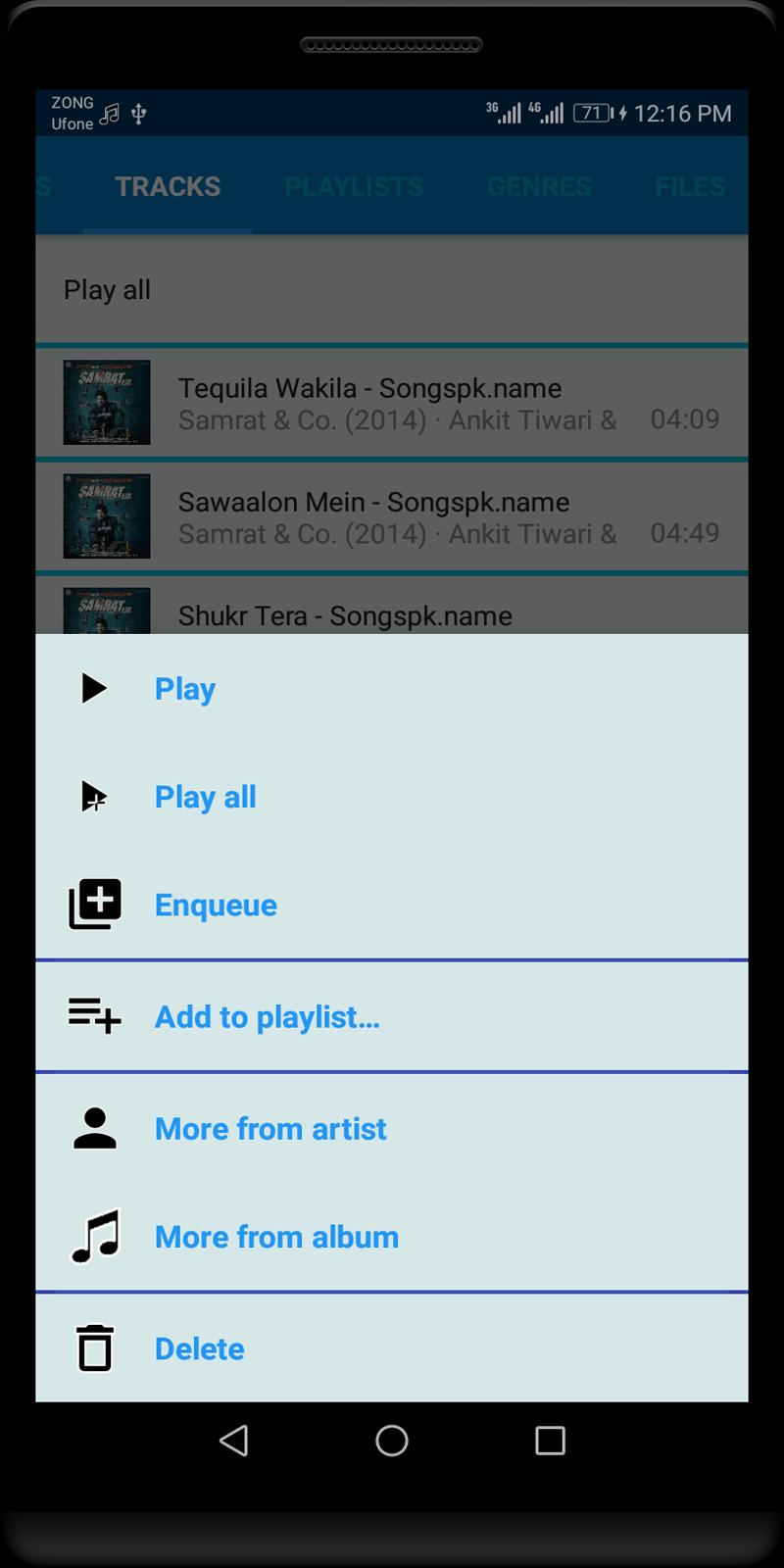
Task: Open Add to playlist dialog
Action: point(267,1016)
